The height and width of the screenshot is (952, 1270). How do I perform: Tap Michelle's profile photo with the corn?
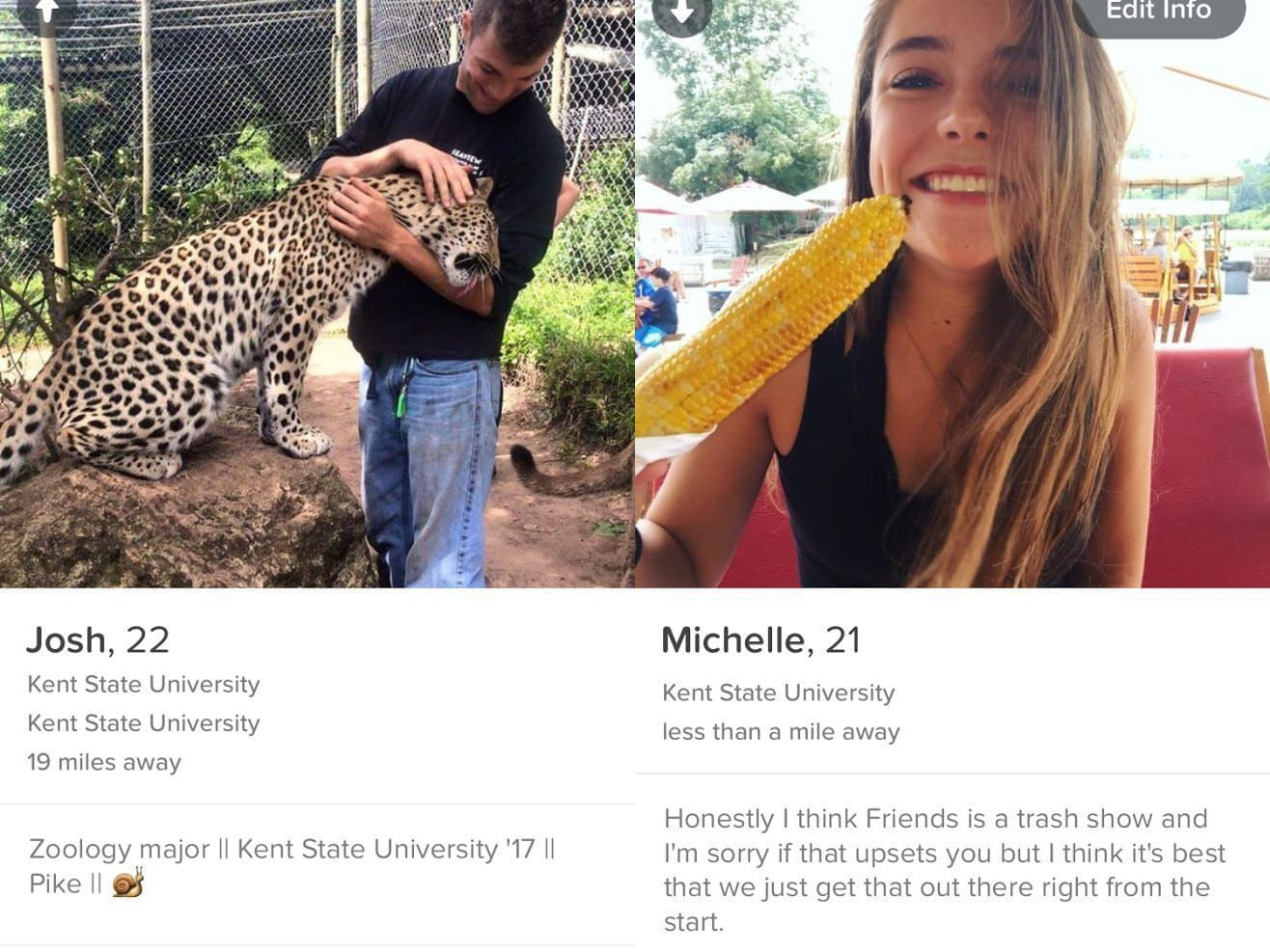pos(952,318)
